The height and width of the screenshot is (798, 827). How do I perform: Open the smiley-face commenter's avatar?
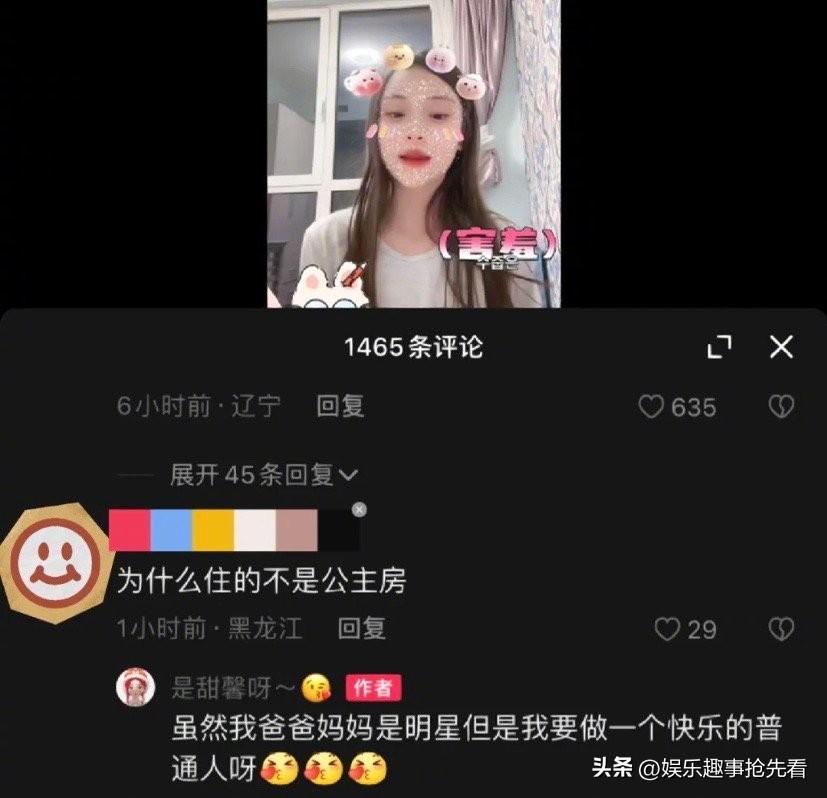[54, 560]
